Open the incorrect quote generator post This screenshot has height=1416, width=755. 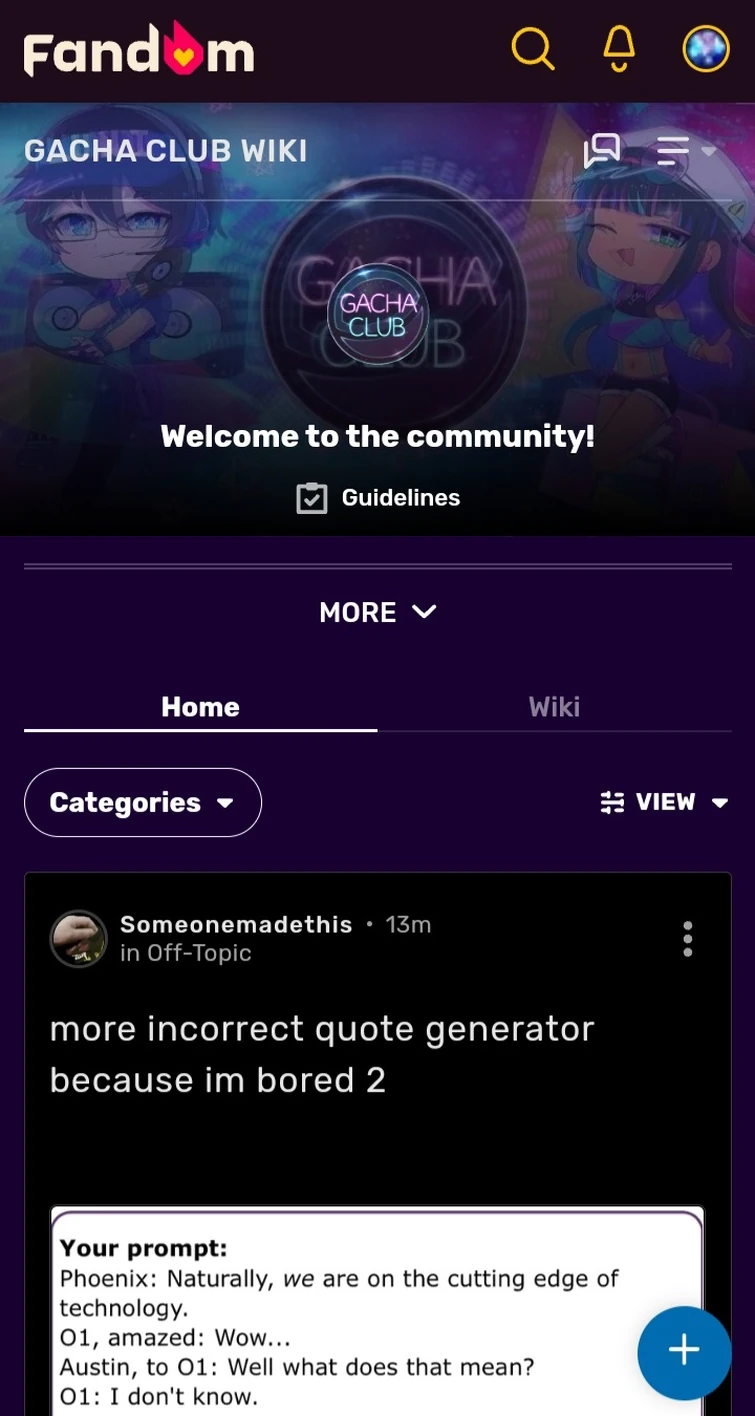(x=322, y=1054)
